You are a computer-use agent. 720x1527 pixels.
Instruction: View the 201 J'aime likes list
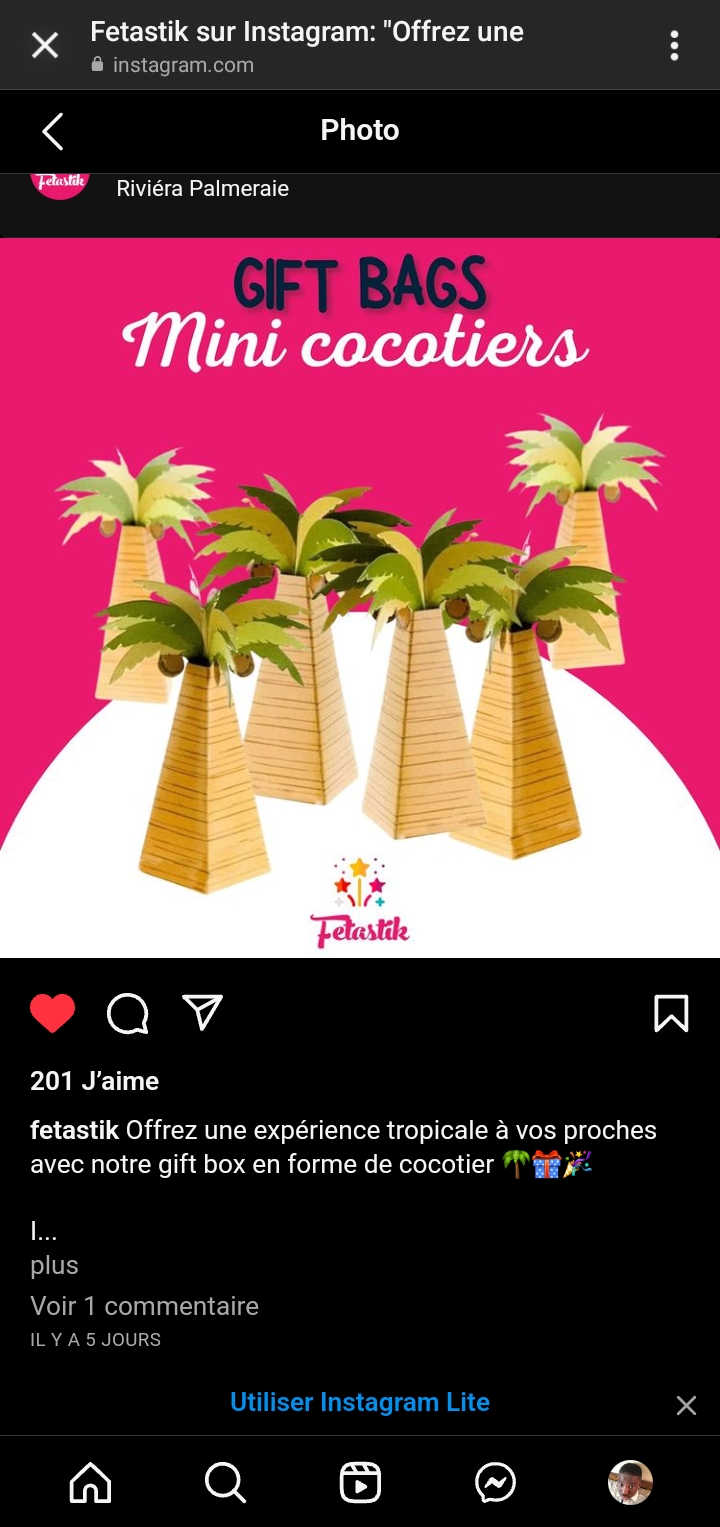[x=95, y=1081]
